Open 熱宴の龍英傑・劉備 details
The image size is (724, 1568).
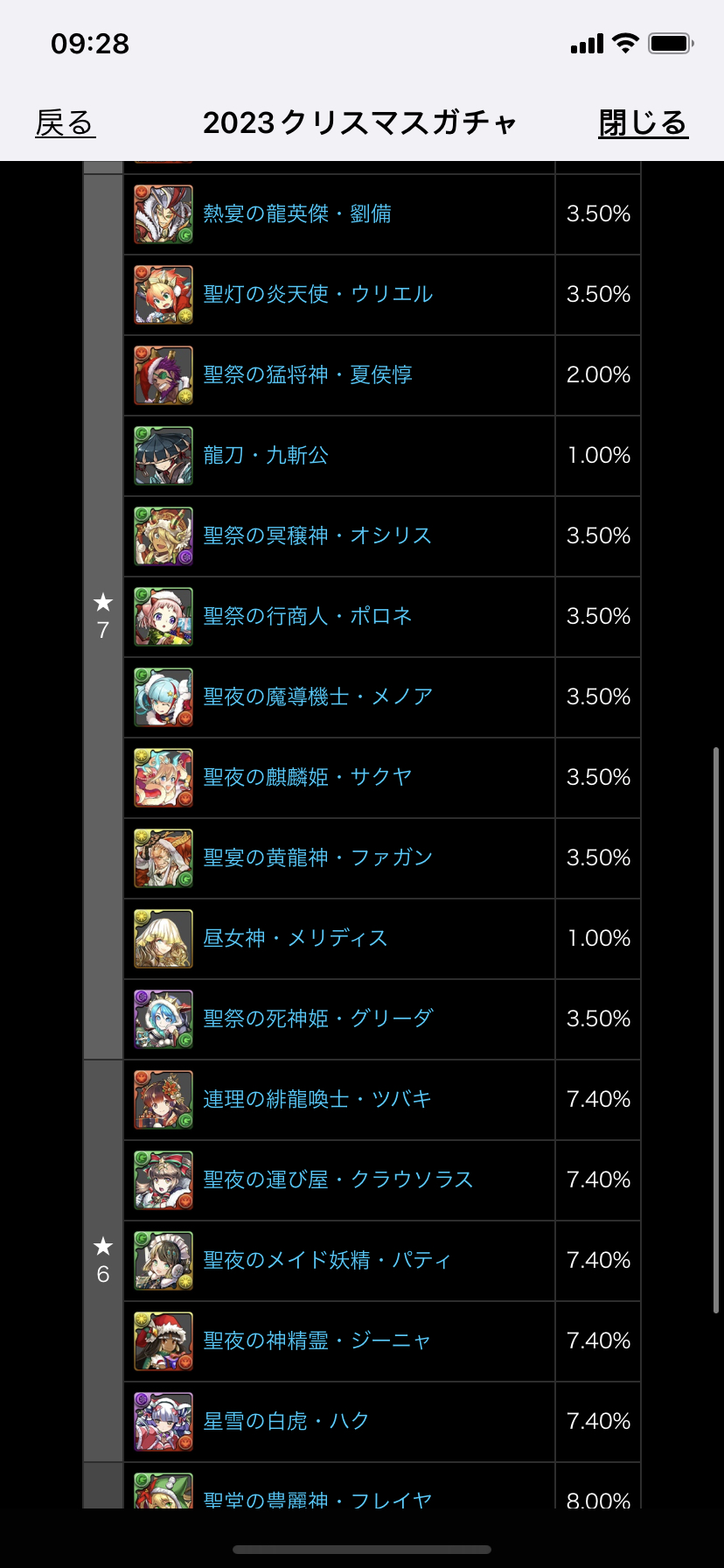[297, 213]
